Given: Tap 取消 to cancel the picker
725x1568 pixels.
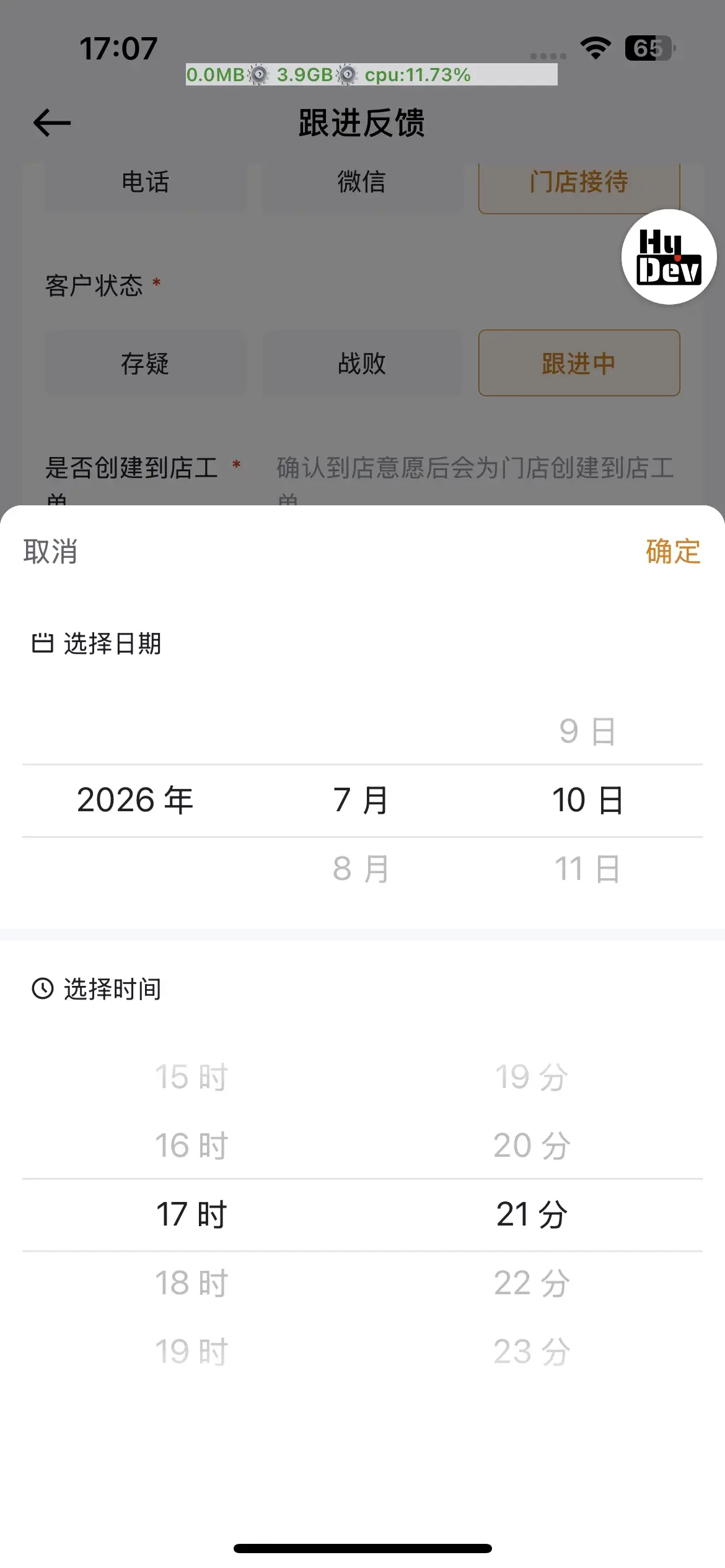Looking at the screenshot, I should (50, 551).
